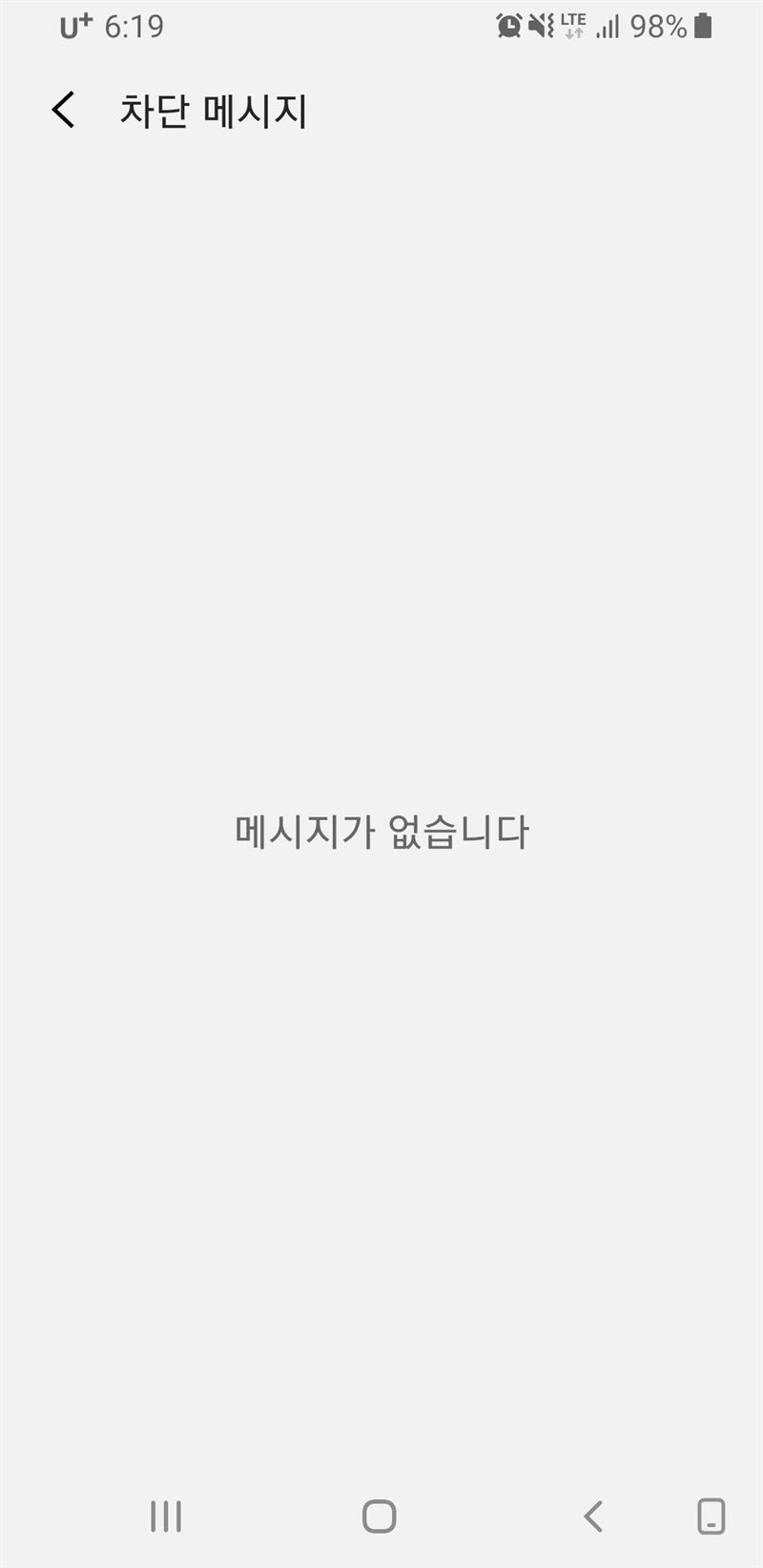Go back from the 차단 메시지 screen

pyautogui.click(x=63, y=111)
